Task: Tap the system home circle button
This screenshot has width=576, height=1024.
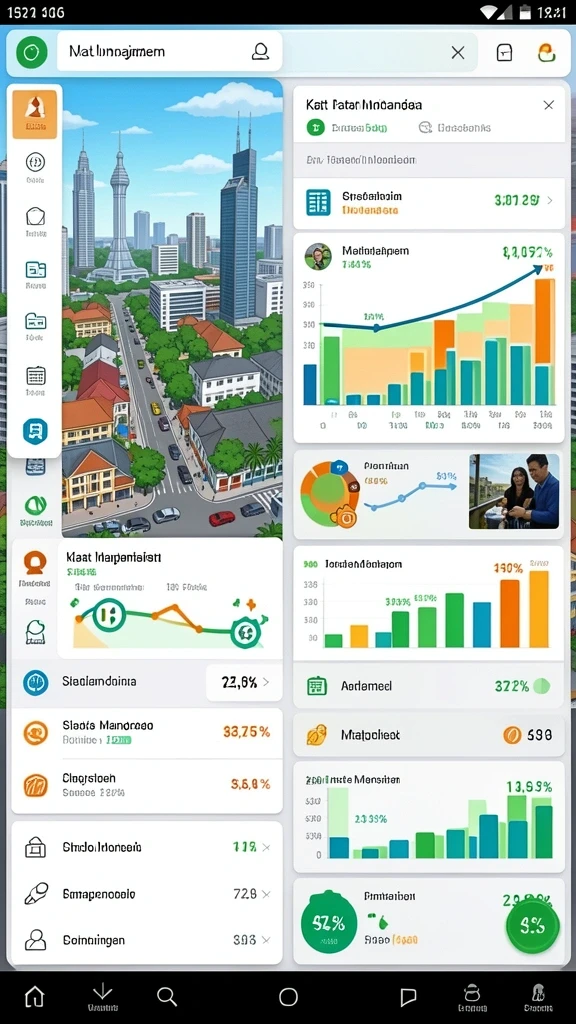Action: pos(288,997)
